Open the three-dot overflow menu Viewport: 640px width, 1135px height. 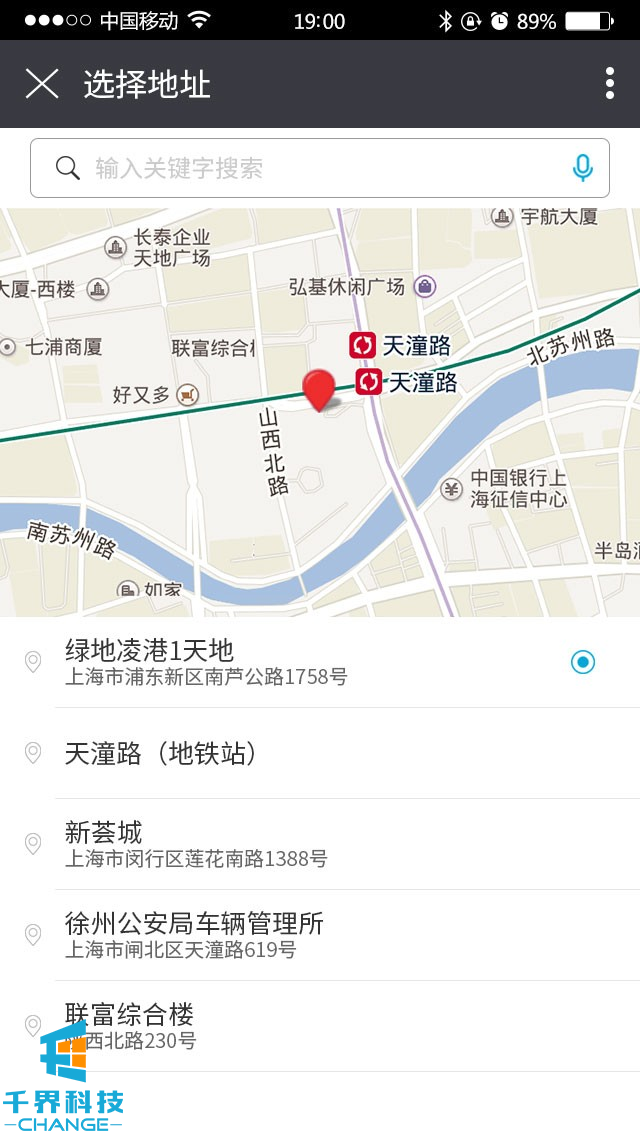[609, 84]
